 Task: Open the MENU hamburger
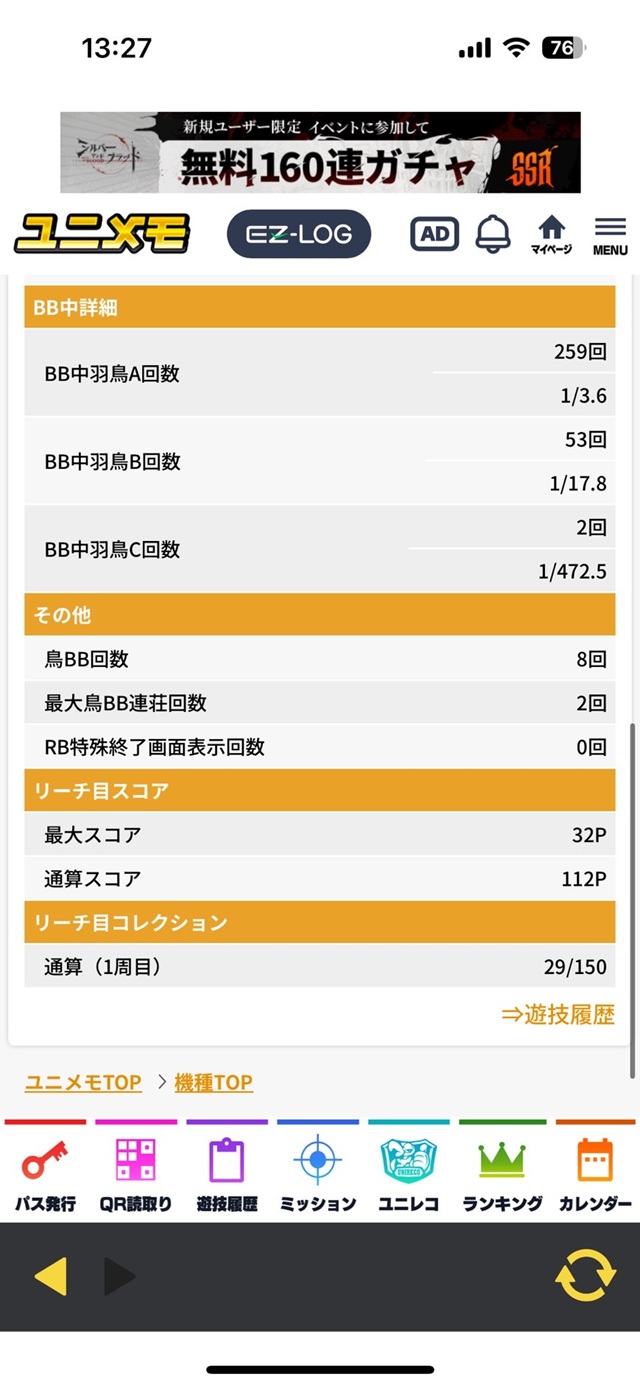click(x=610, y=235)
